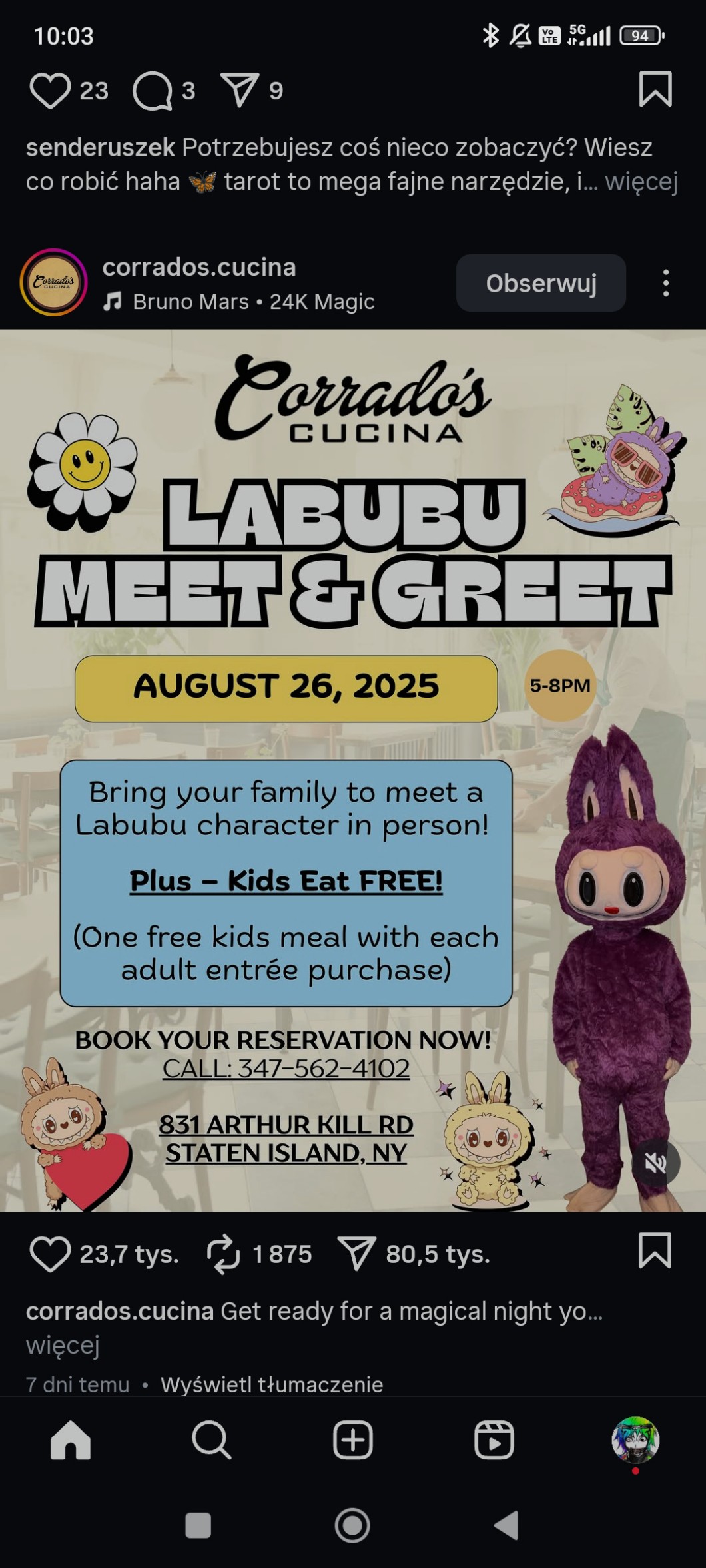The image size is (706, 1568).
Task: Open corrados.cucina profile picture
Action: 53,282
